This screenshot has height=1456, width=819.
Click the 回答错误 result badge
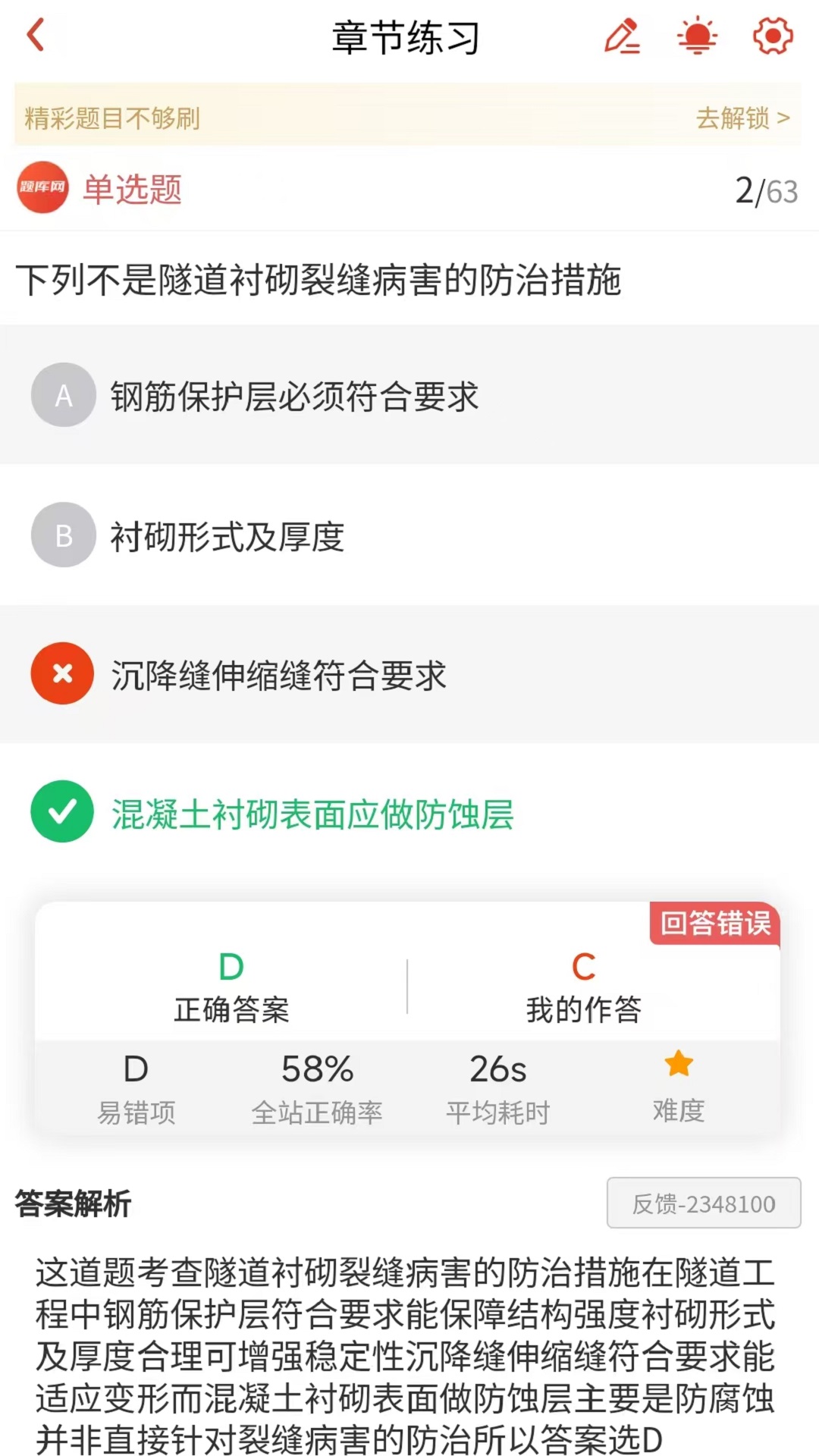coord(714,924)
